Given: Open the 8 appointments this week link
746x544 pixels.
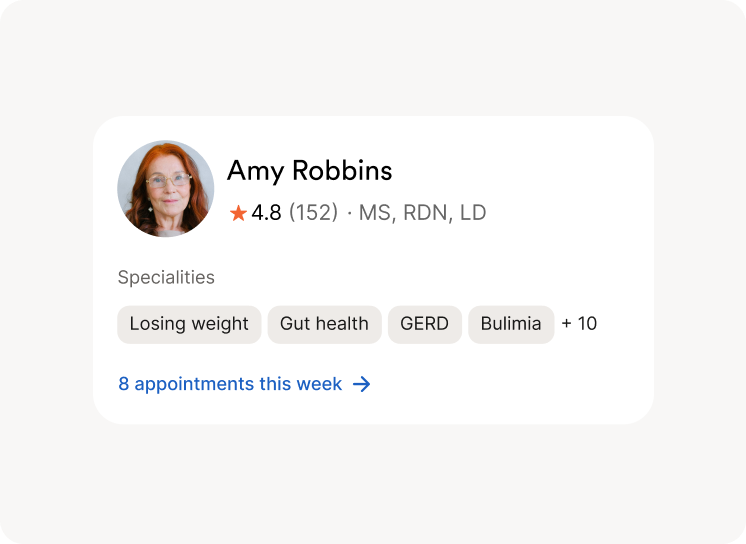Looking at the screenshot, I should click(x=244, y=384).
